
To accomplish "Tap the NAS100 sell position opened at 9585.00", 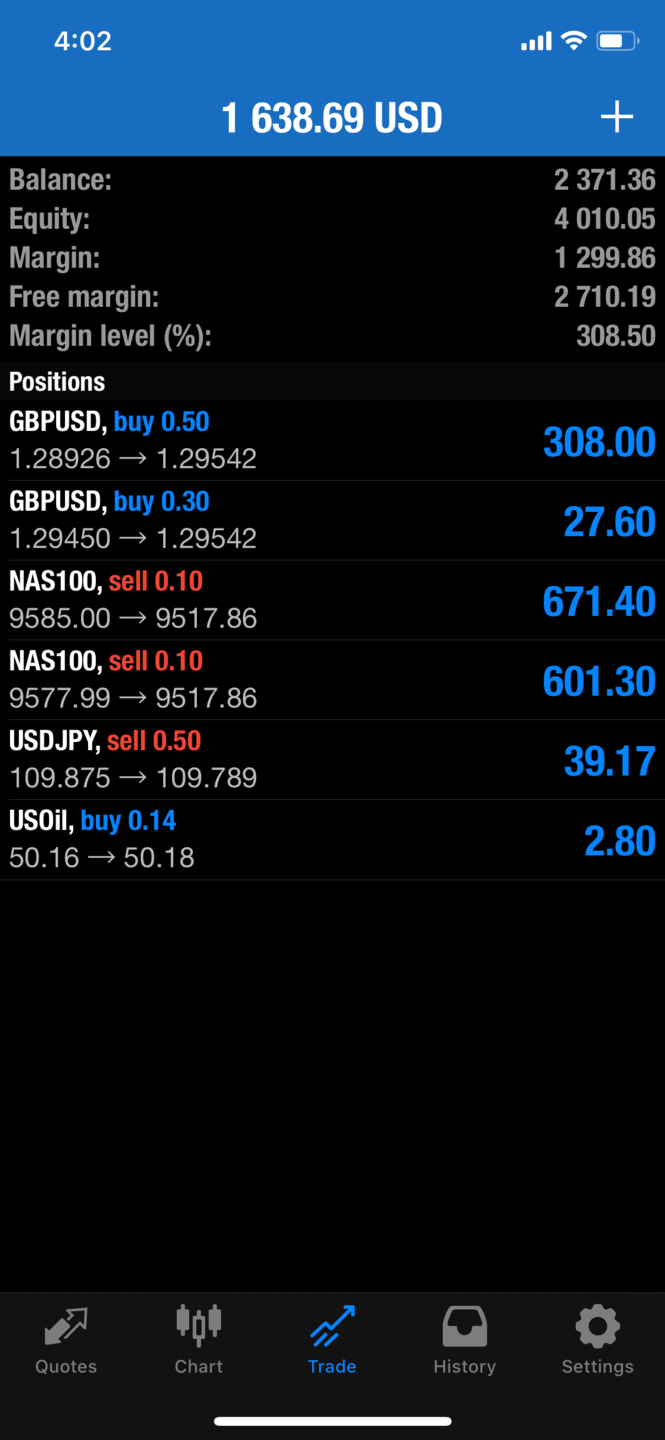I will (332, 601).
